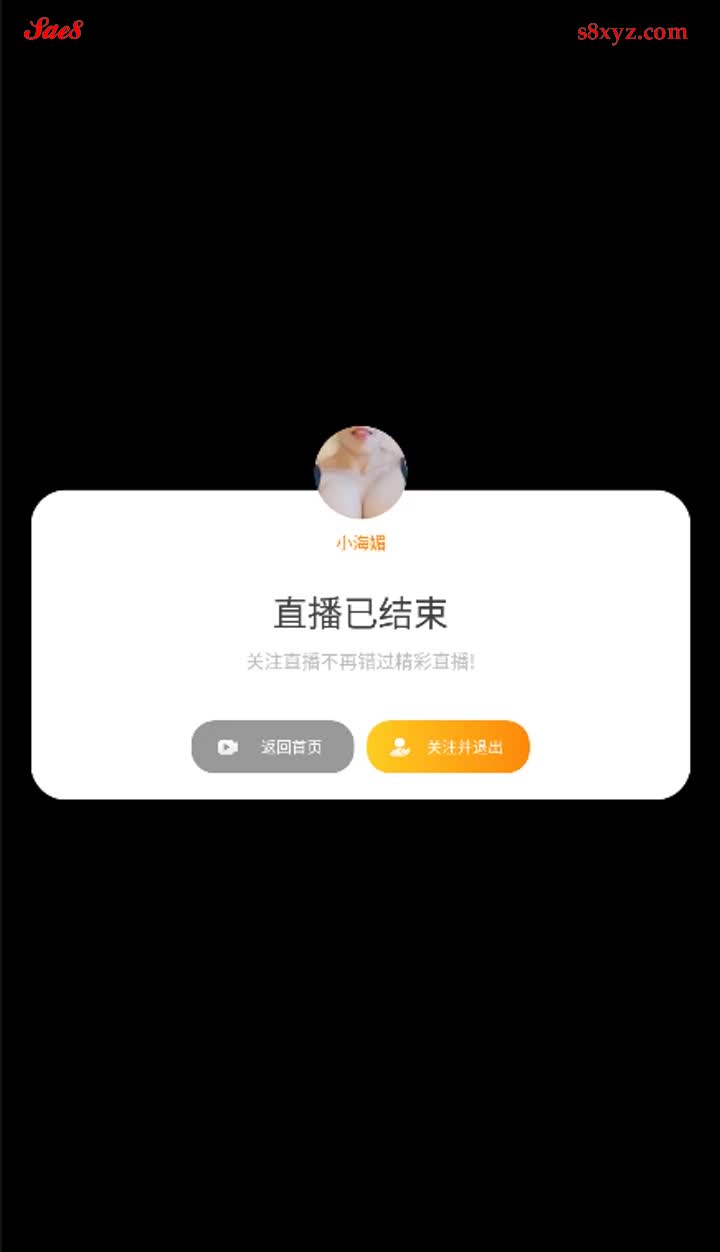
Task: Click the streamer avatar thumbnail above the card
Action: click(x=361, y=469)
